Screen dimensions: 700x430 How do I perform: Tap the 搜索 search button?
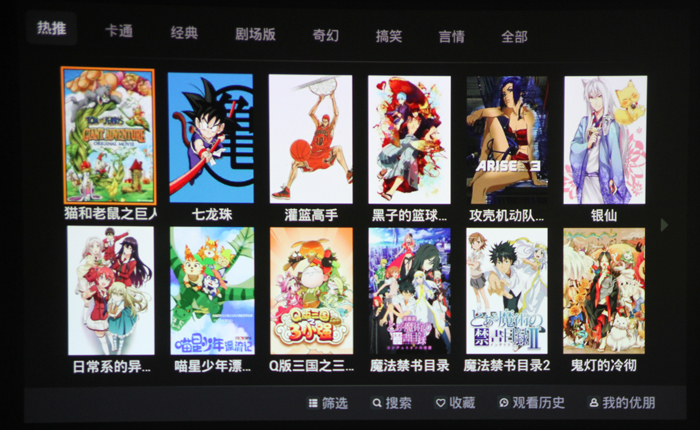coord(392,403)
